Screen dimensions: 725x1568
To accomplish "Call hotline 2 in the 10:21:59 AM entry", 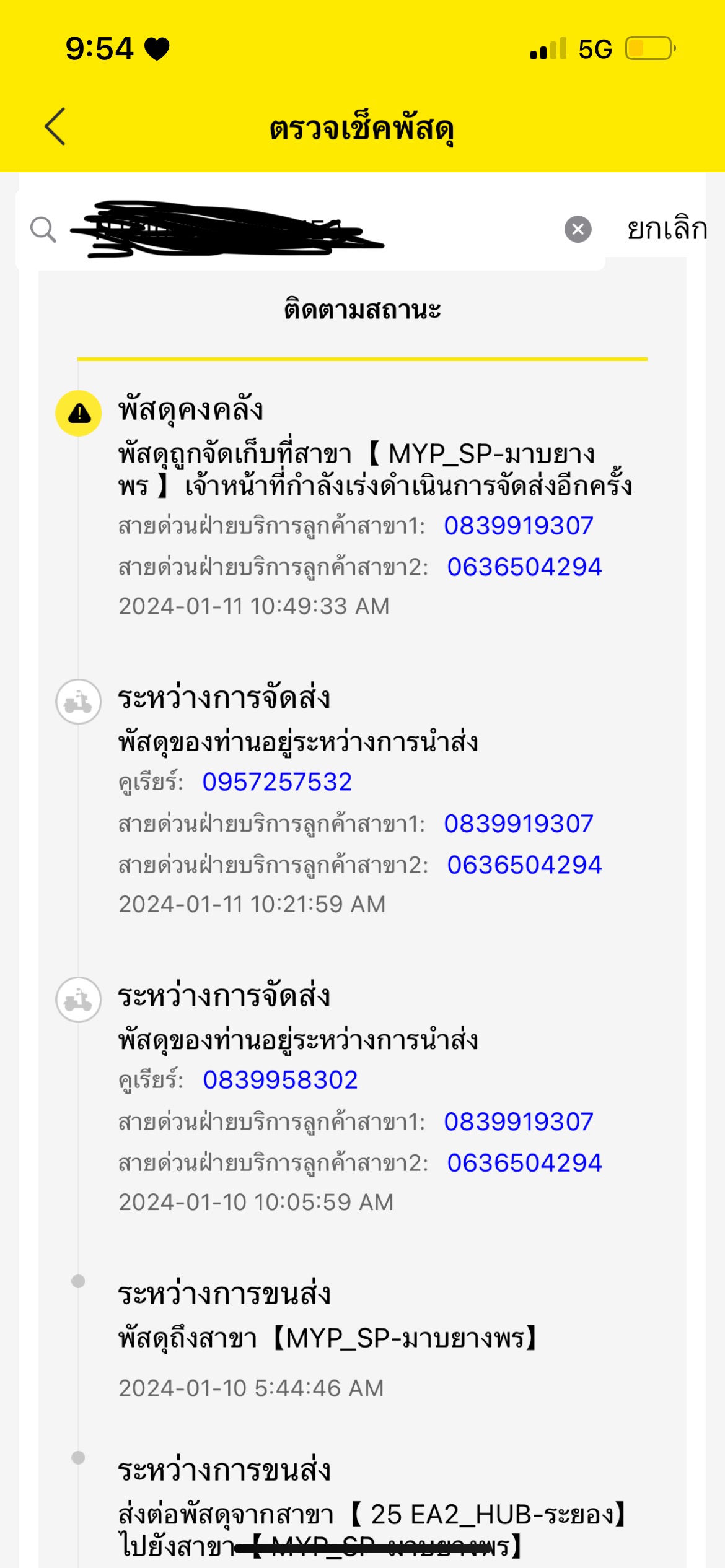I will pos(524,865).
